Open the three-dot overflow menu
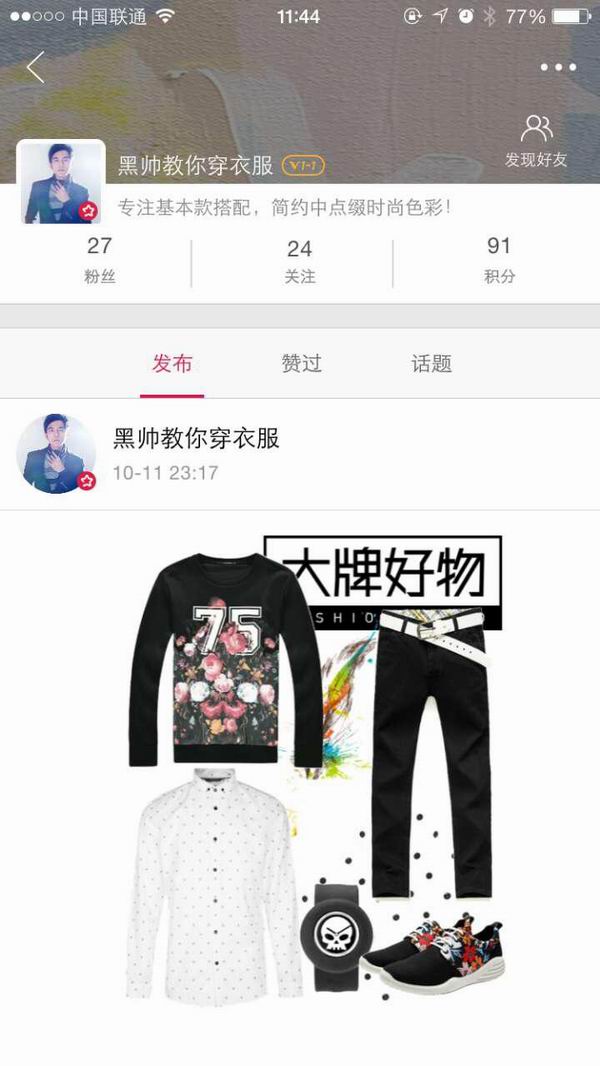This screenshot has width=600, height=1066. 558,68
